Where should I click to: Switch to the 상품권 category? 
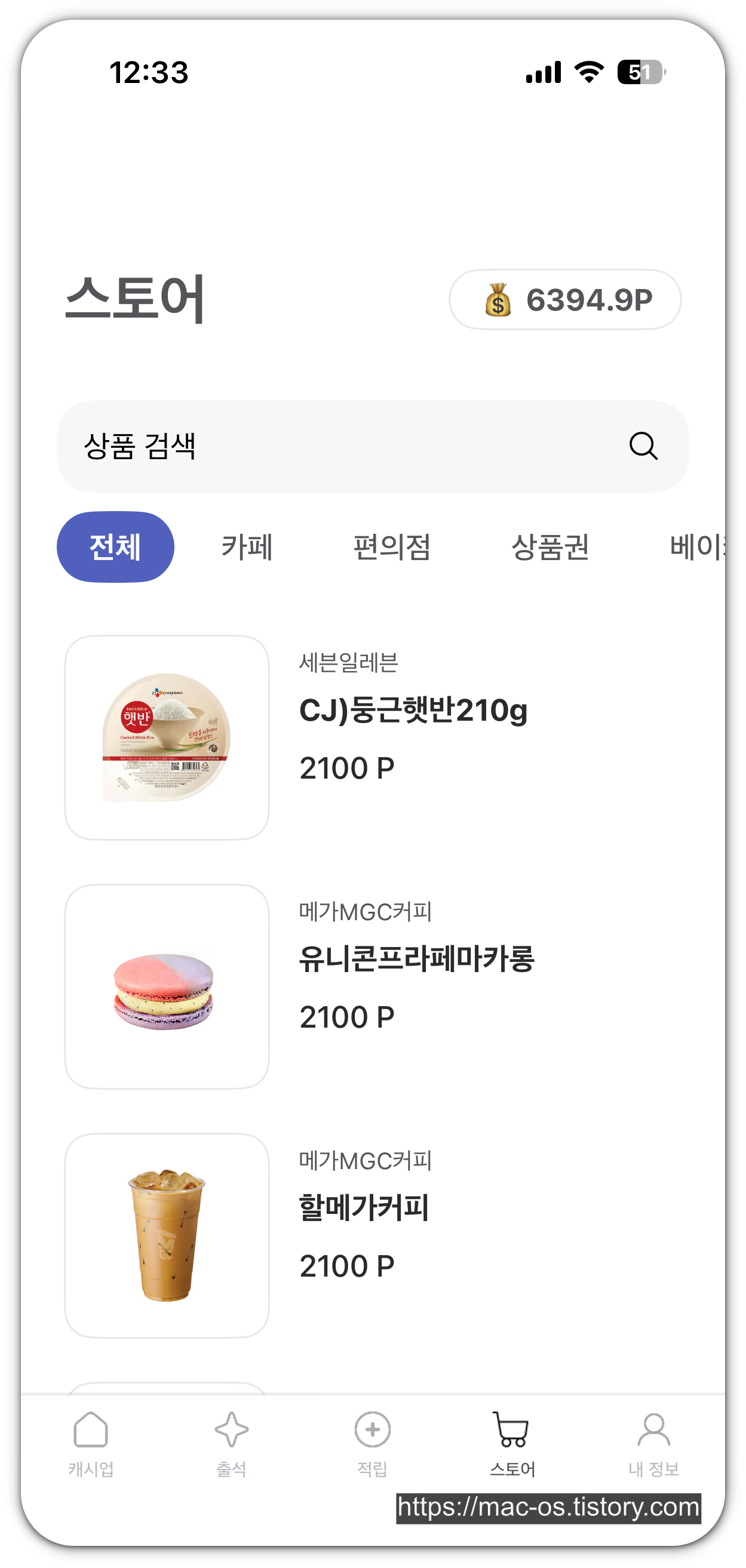tap(549, 546)
